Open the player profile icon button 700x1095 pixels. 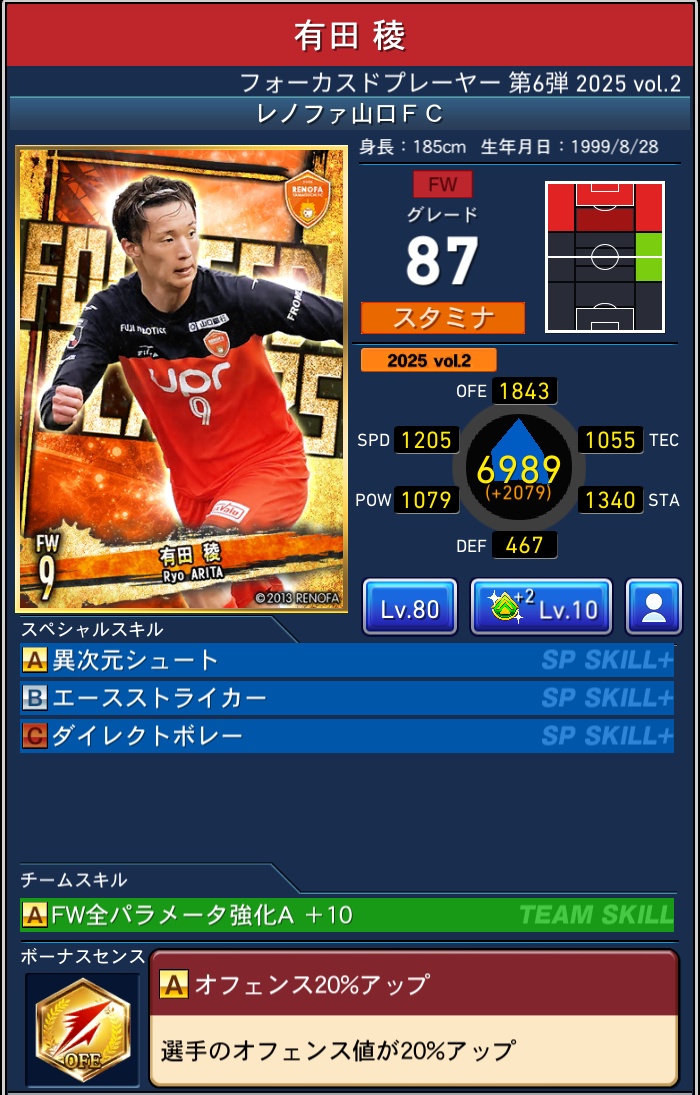click(654, 607)
